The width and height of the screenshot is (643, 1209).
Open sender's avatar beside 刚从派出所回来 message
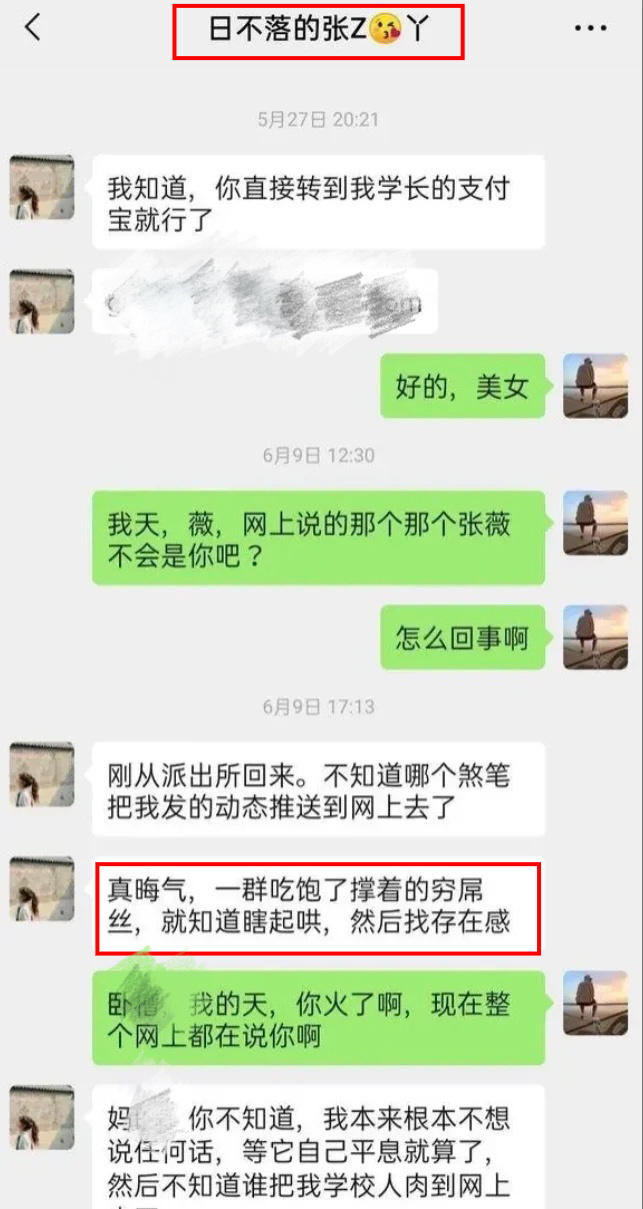pyautogui.click(x=42, y=774)
